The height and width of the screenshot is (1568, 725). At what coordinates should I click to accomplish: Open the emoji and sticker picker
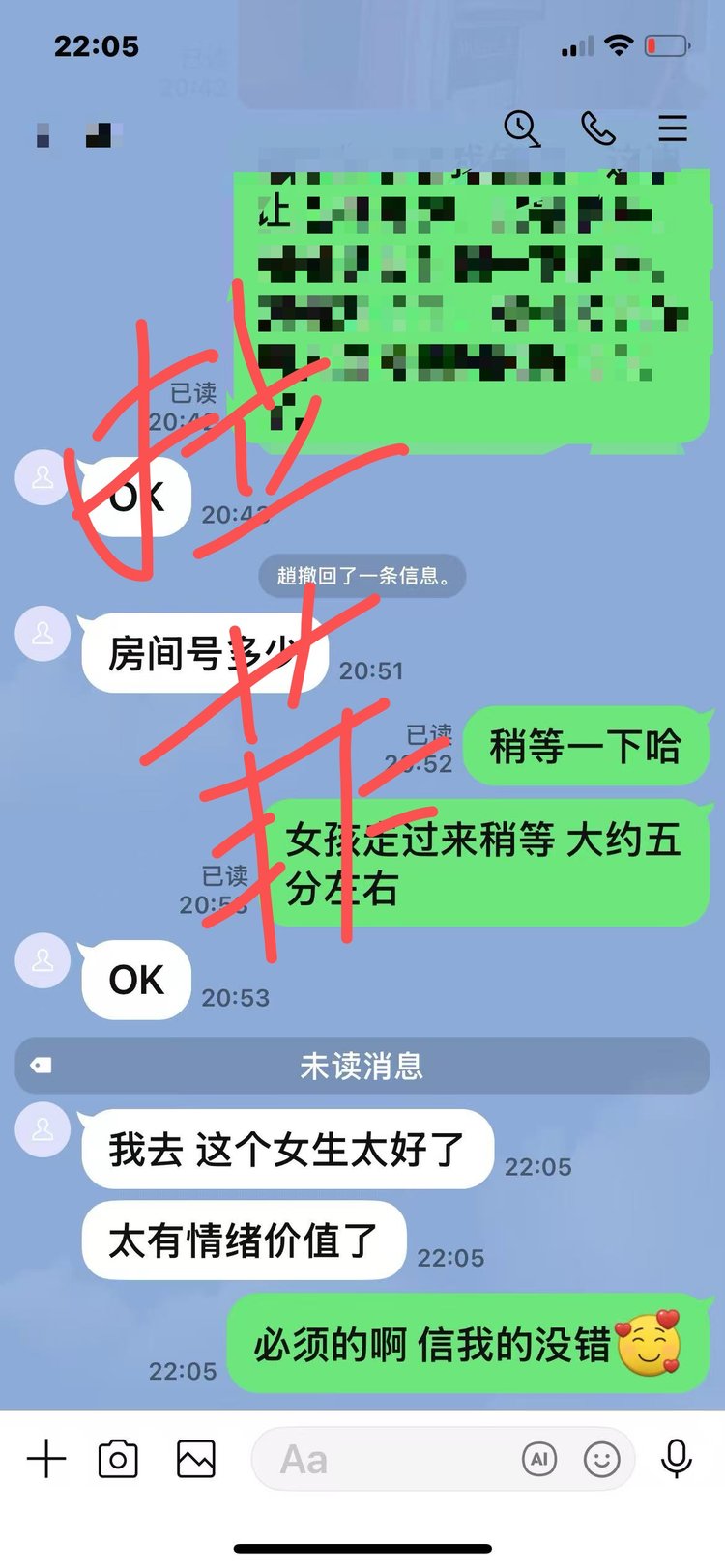601,1459
